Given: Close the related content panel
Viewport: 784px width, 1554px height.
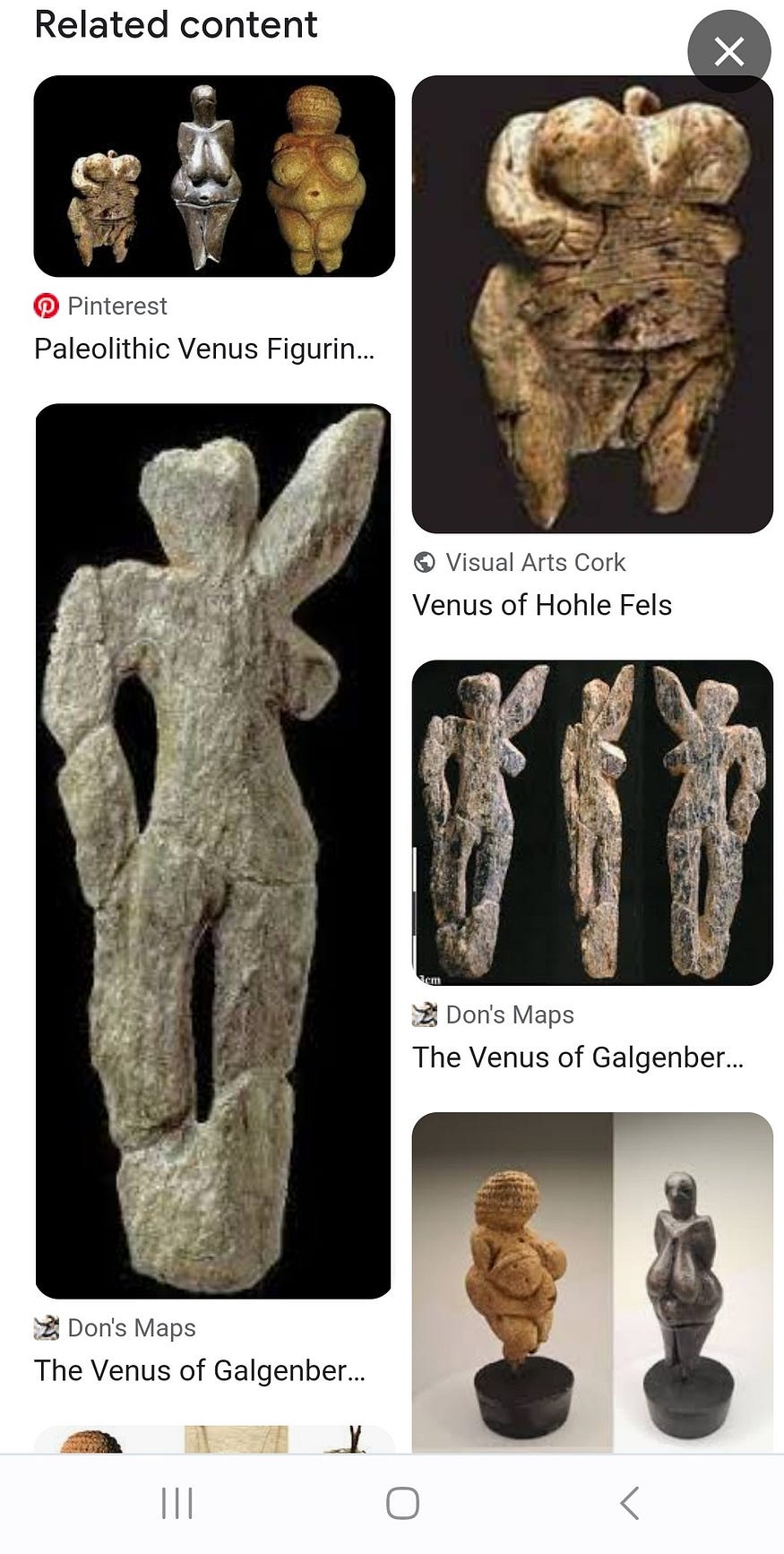Looking at the screenshot, I should click(728, 52).
